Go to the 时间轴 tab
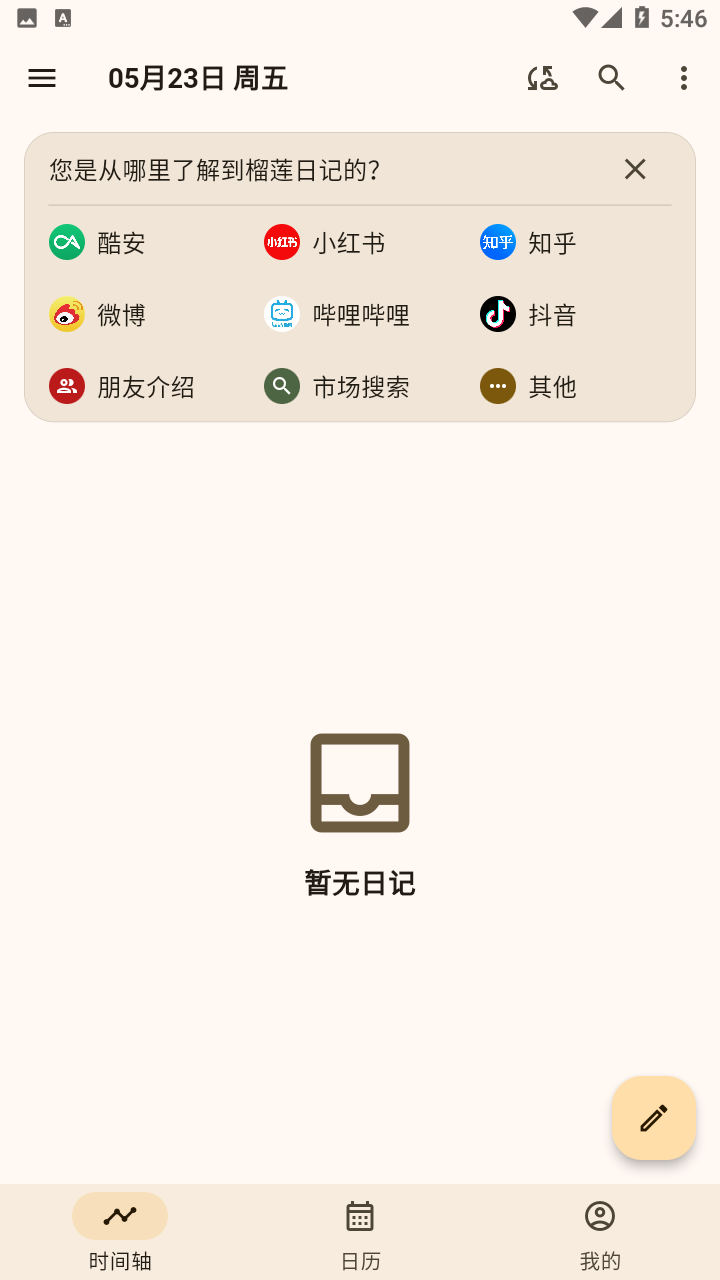Screen dimensions: 720x1280 point(120,1234)
